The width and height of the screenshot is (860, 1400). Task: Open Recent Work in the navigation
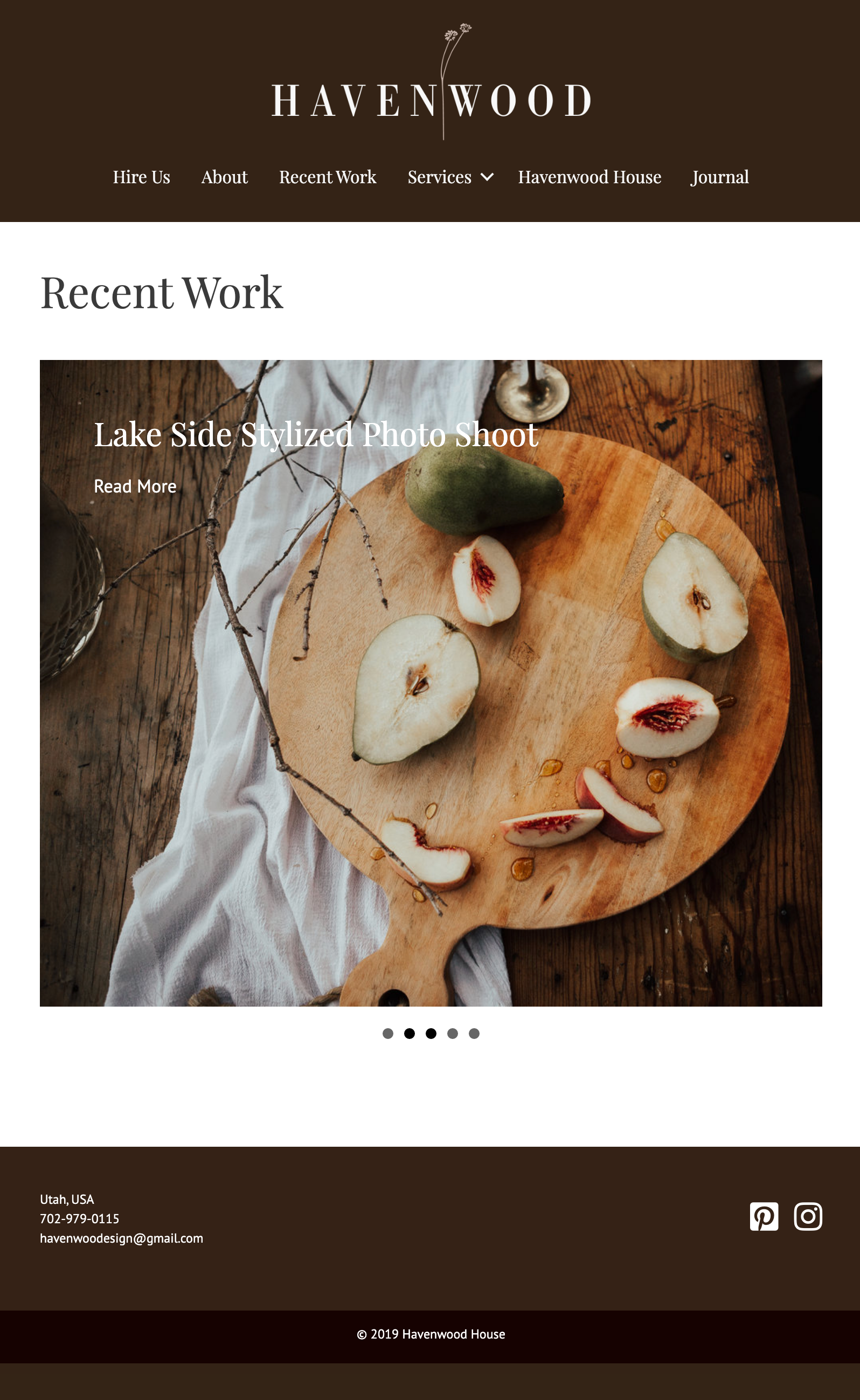pyautogui.click(x=328, y=177)
